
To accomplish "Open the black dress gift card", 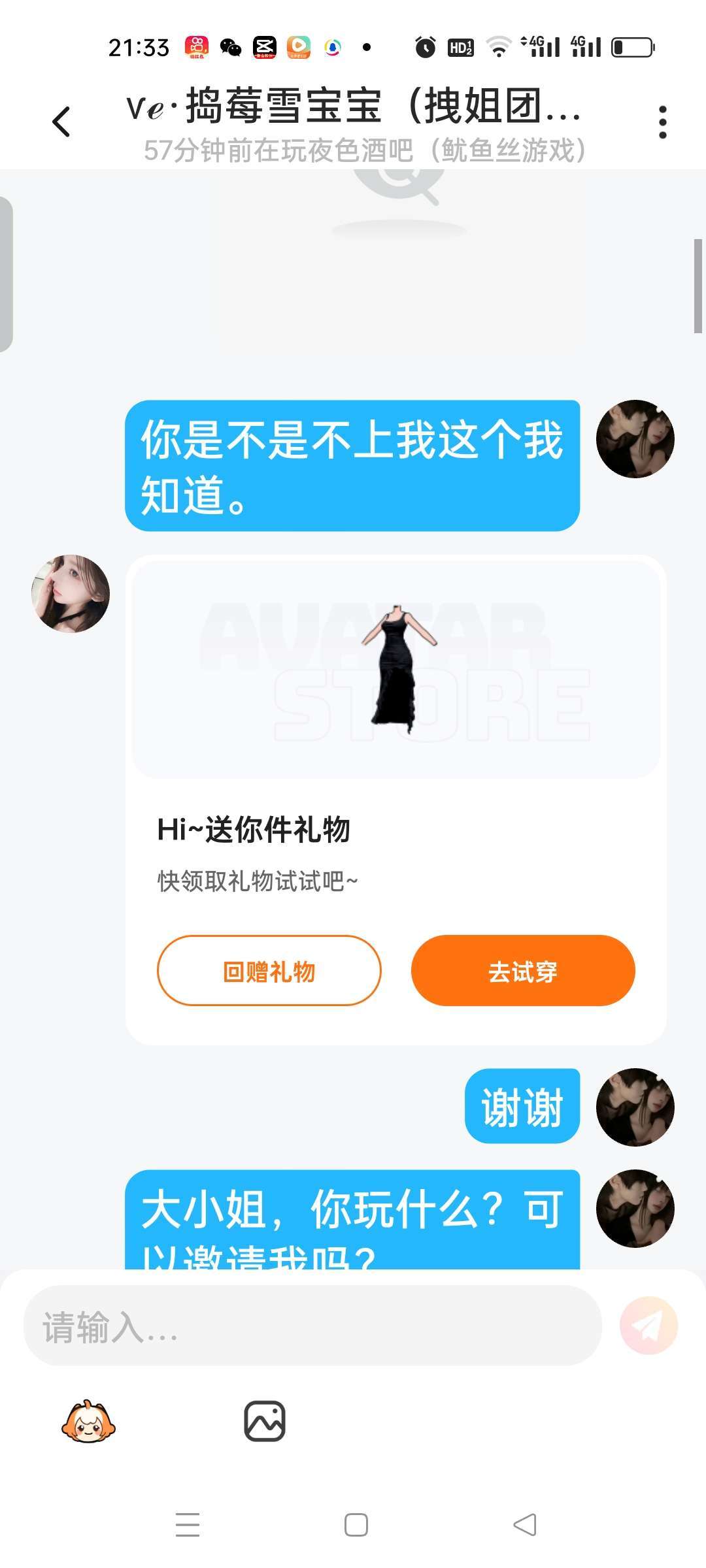I will tap(395, 667).
